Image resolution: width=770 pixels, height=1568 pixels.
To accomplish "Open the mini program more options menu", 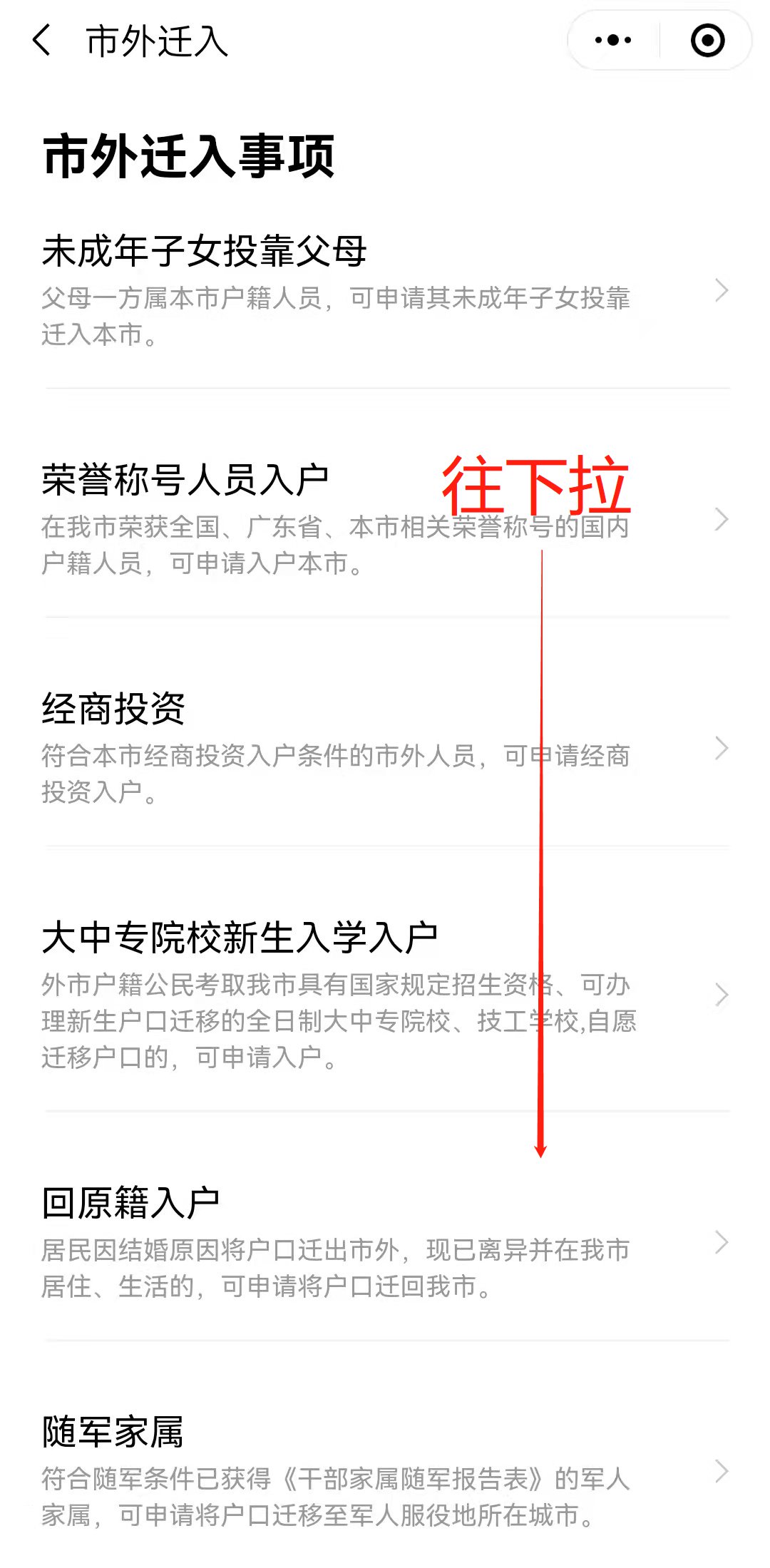I will click(x=613, y=40).
